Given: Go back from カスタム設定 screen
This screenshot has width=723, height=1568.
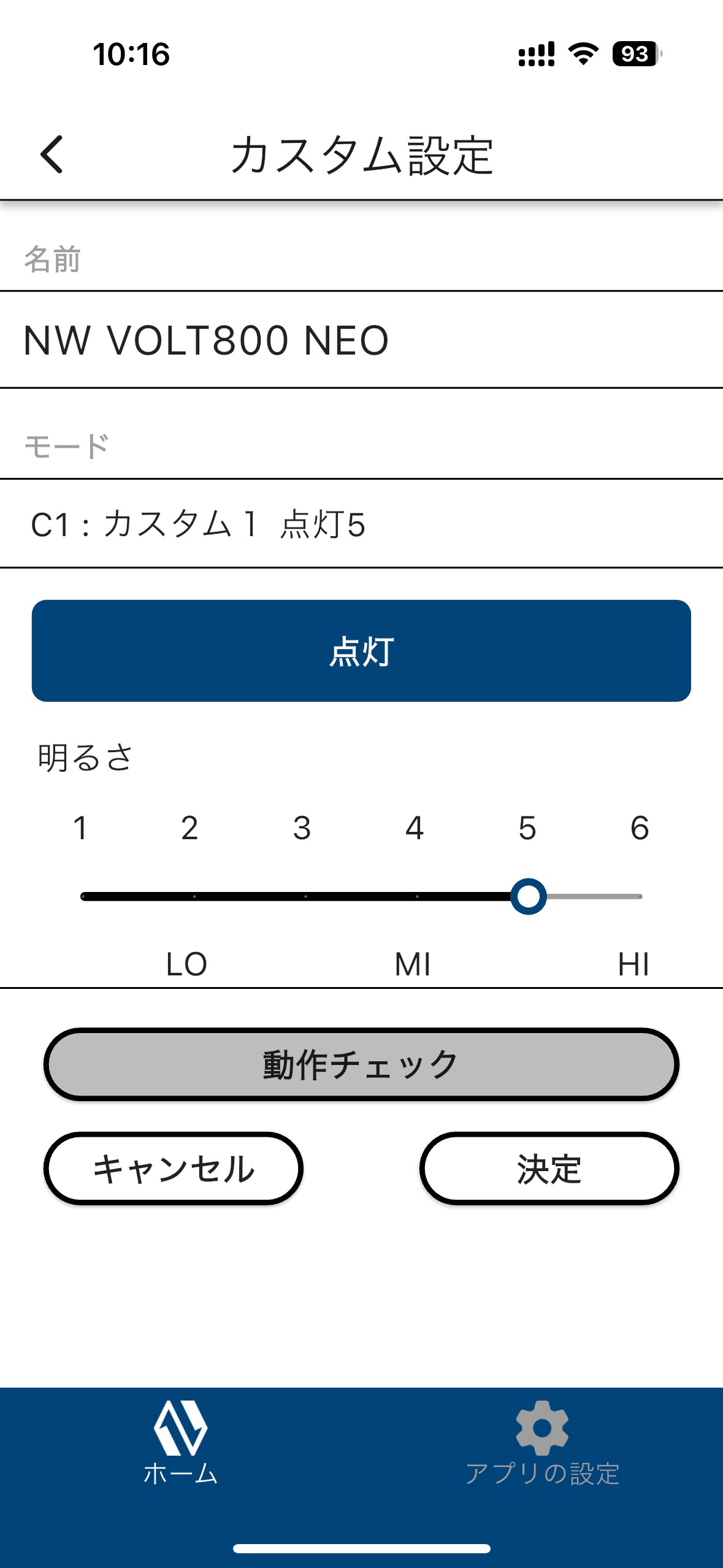Looking at the screenshot, I should coord(52,155).
